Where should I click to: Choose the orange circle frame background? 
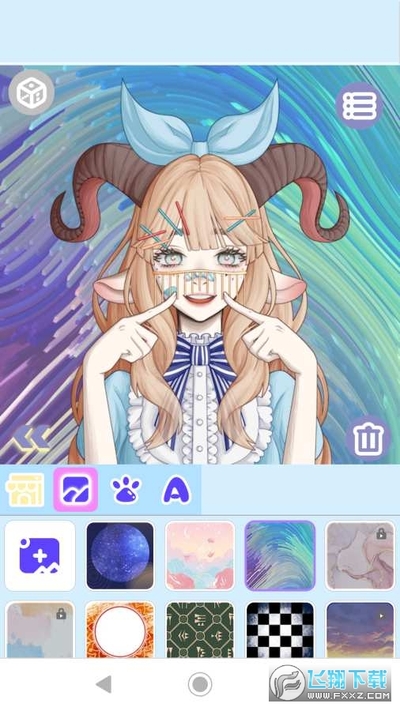click(x=120, y=630)
